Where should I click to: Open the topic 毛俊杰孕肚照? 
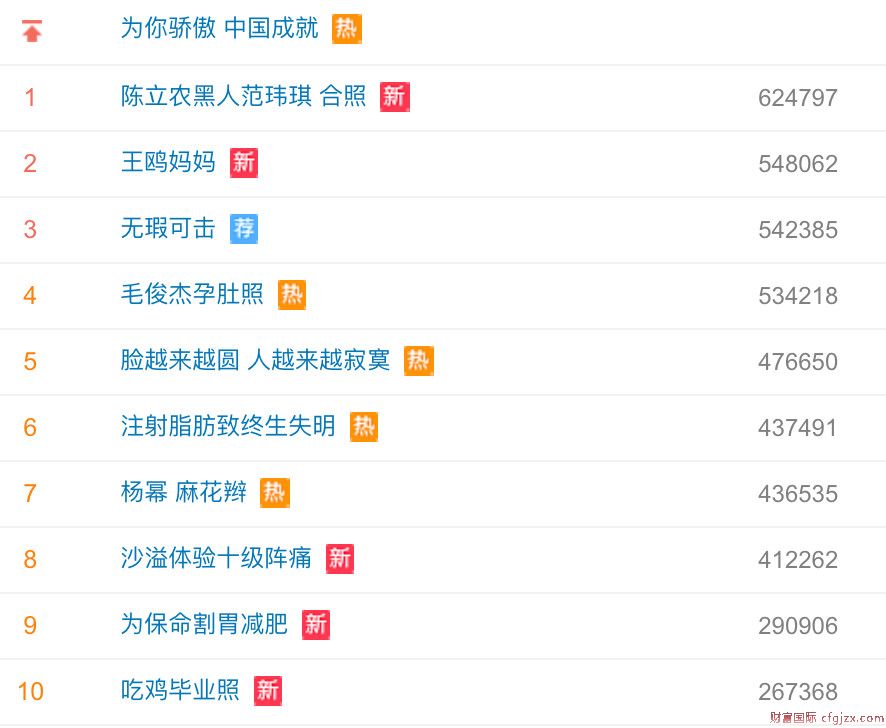coord(192,295)
